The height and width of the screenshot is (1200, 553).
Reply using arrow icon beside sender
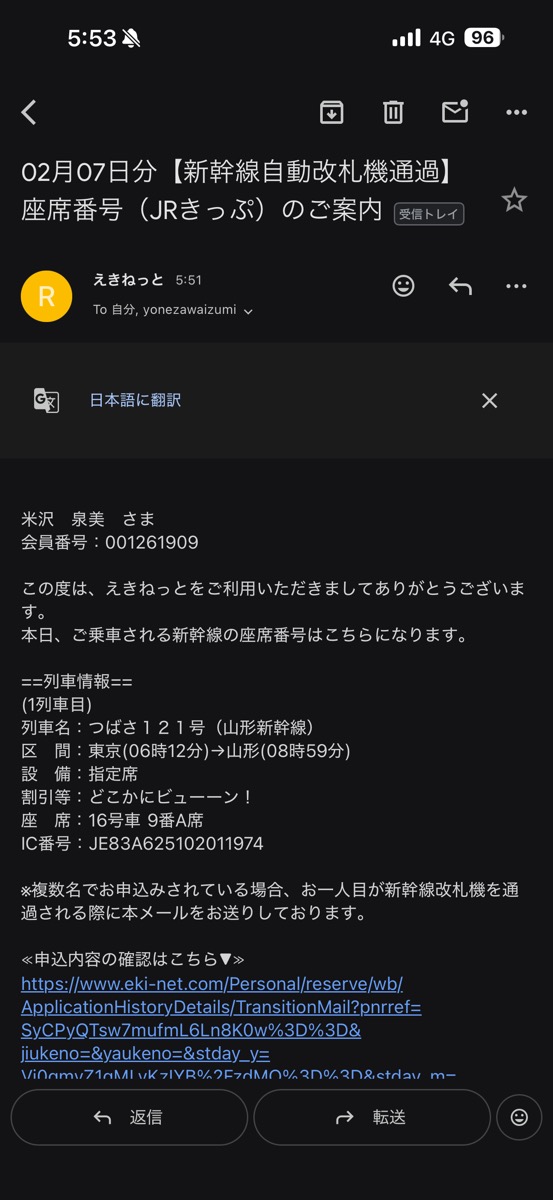coord(460,286)
